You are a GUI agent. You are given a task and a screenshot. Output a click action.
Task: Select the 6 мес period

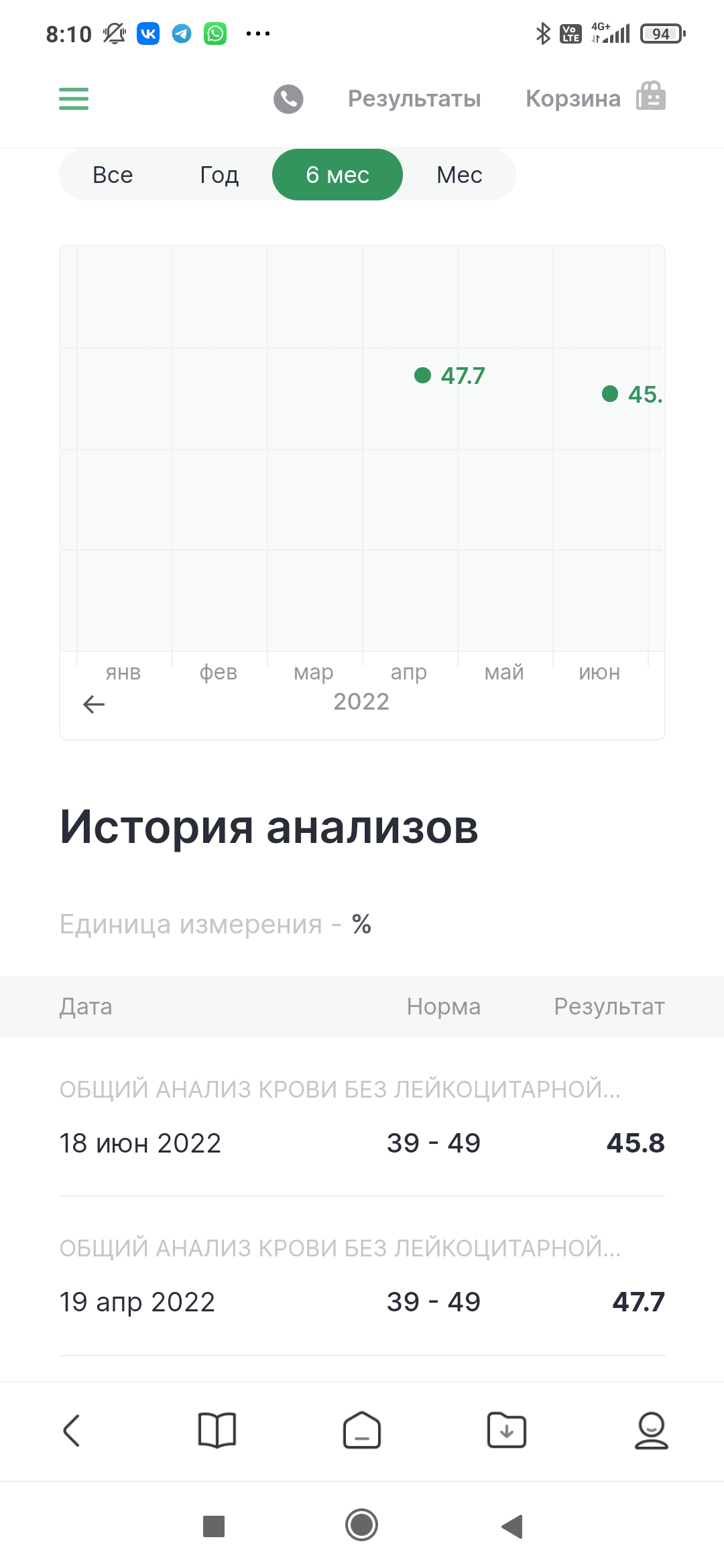coord(337,175)
